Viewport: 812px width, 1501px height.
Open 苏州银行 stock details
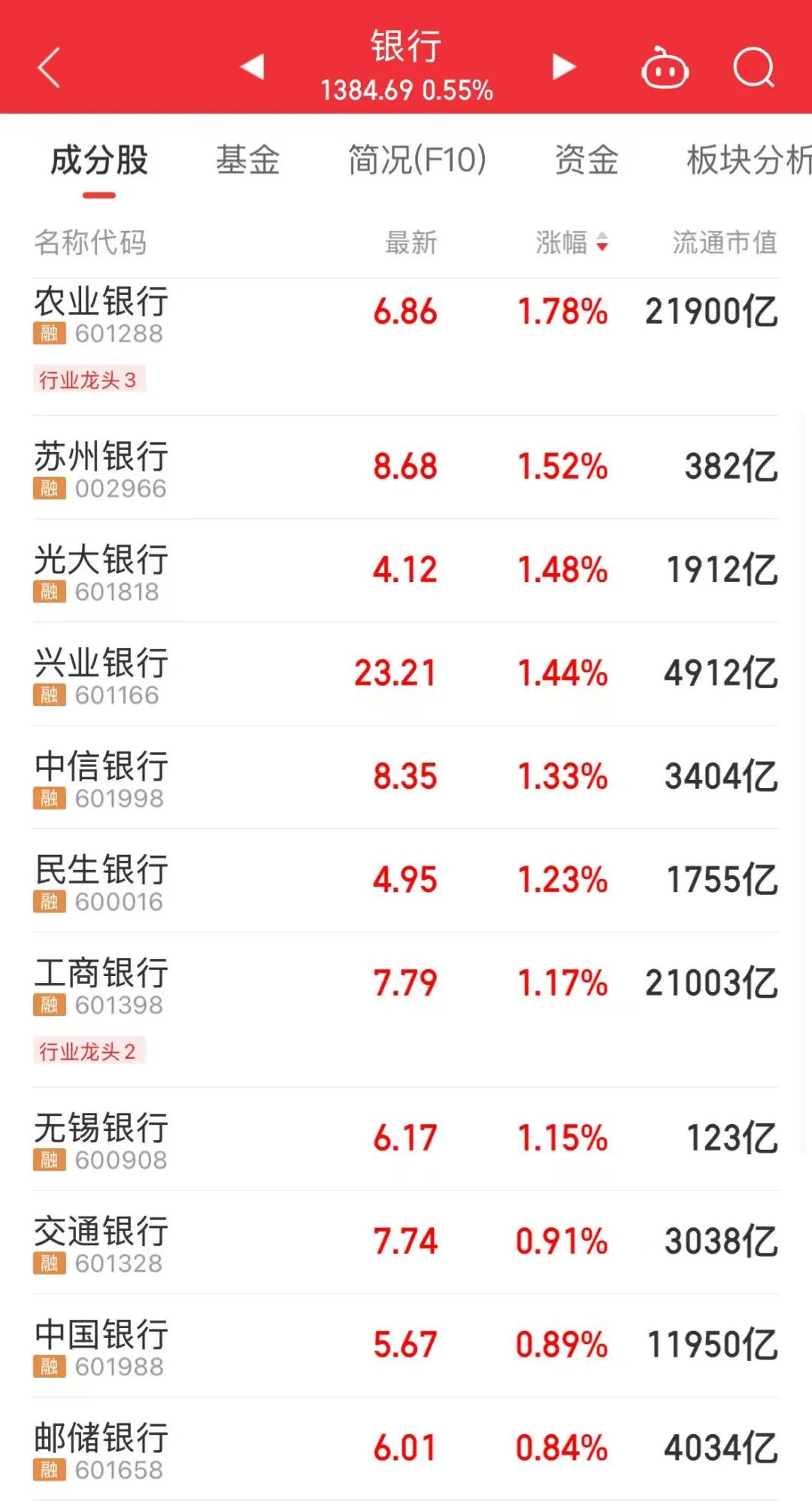tap(101, 456)
